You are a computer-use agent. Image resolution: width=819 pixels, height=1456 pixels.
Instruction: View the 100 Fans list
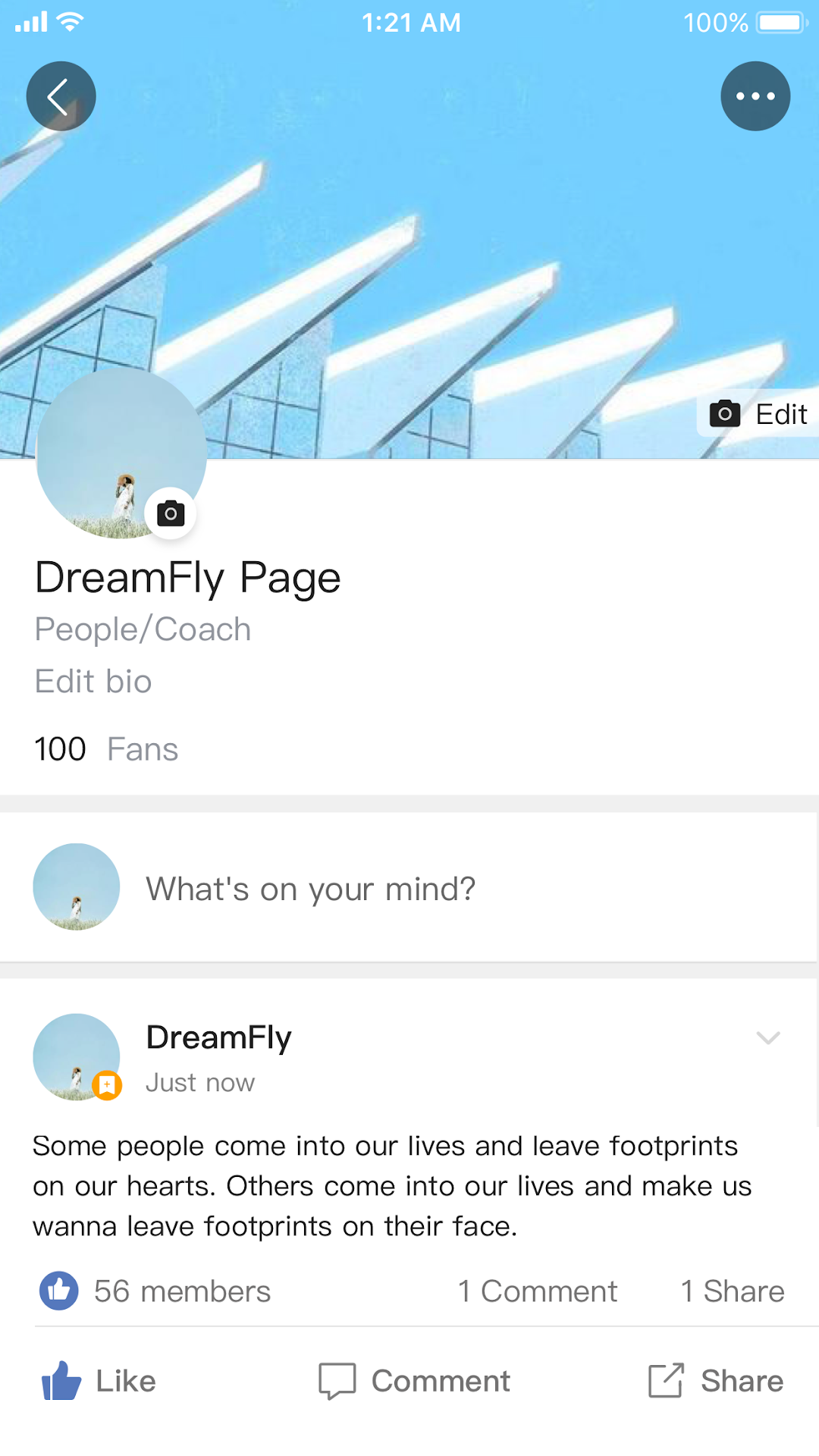tap(106, 749)
